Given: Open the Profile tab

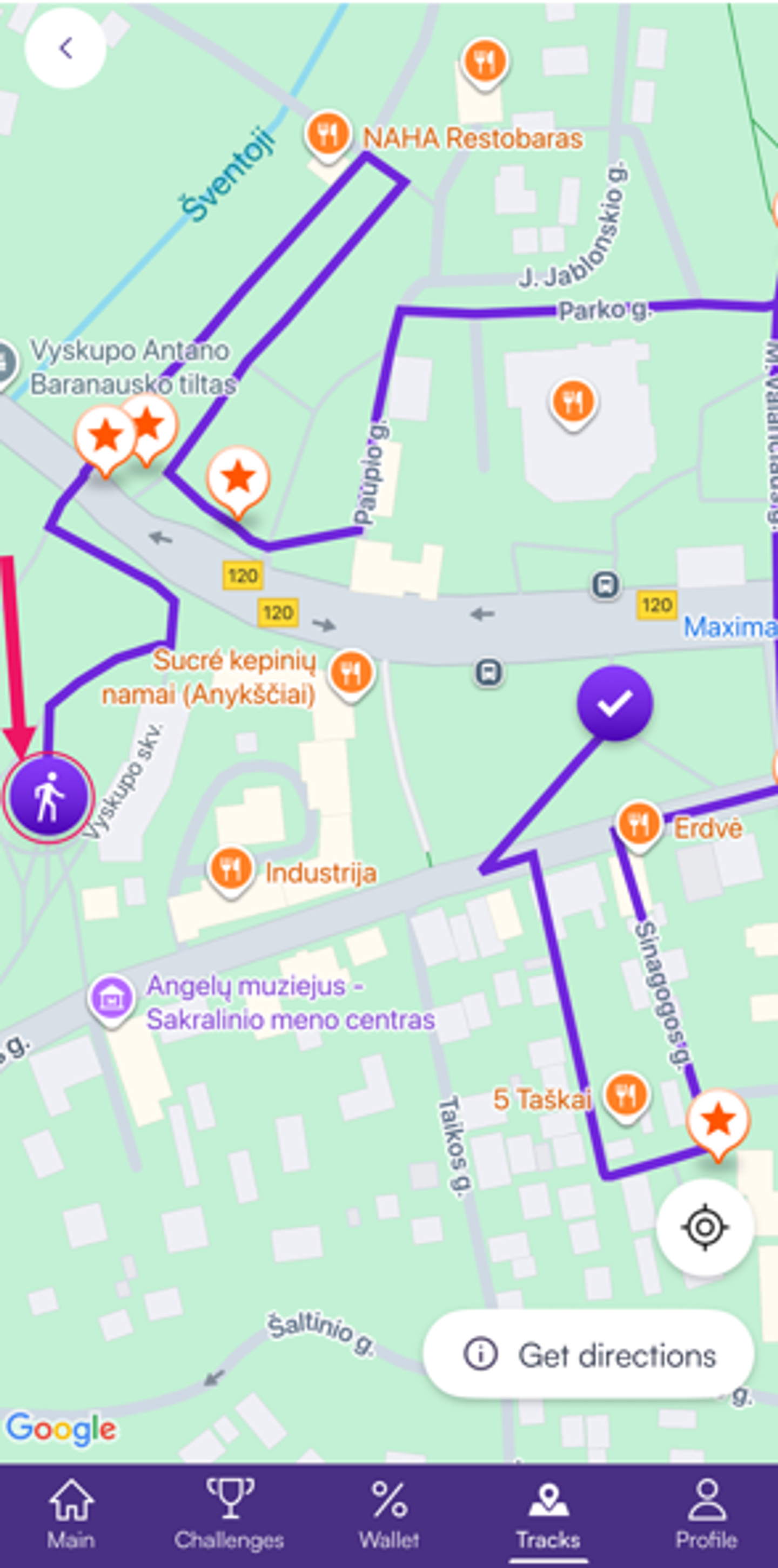Looking at the screenshot, I should click(x=706, y=1515).
